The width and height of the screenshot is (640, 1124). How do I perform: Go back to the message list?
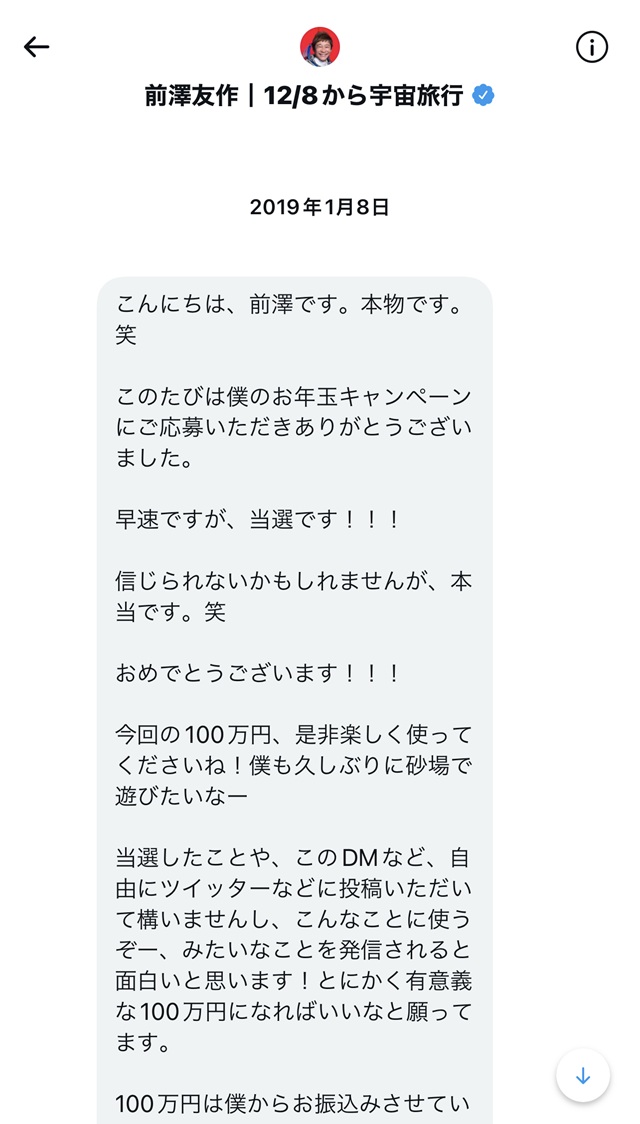[x=37, y=47]
